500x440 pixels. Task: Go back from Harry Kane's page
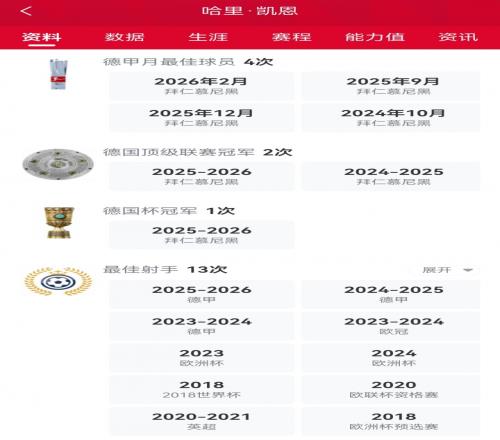pyautogui.click(x=26, y=11)
